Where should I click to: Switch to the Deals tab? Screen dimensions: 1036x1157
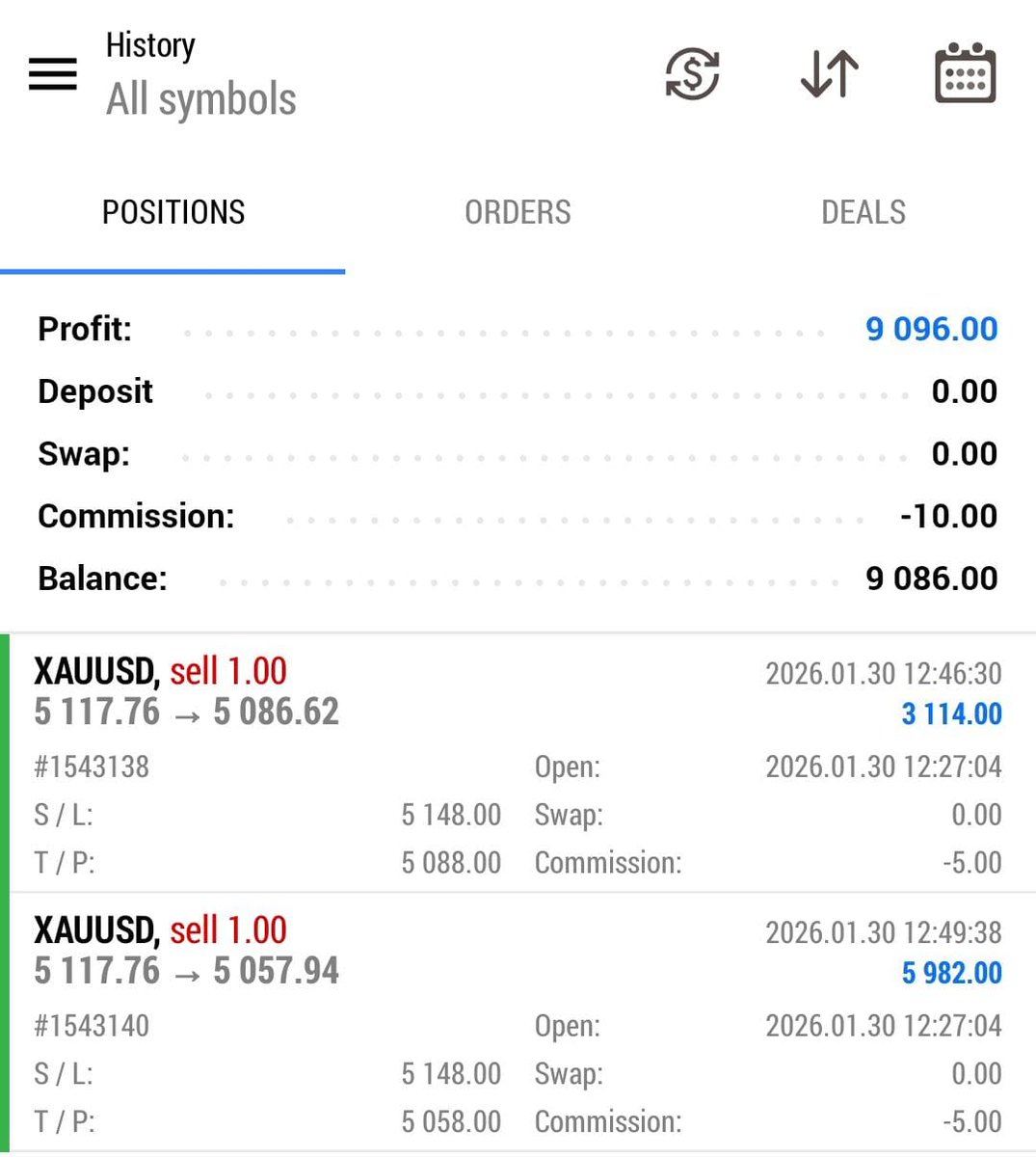pos(863,213)
